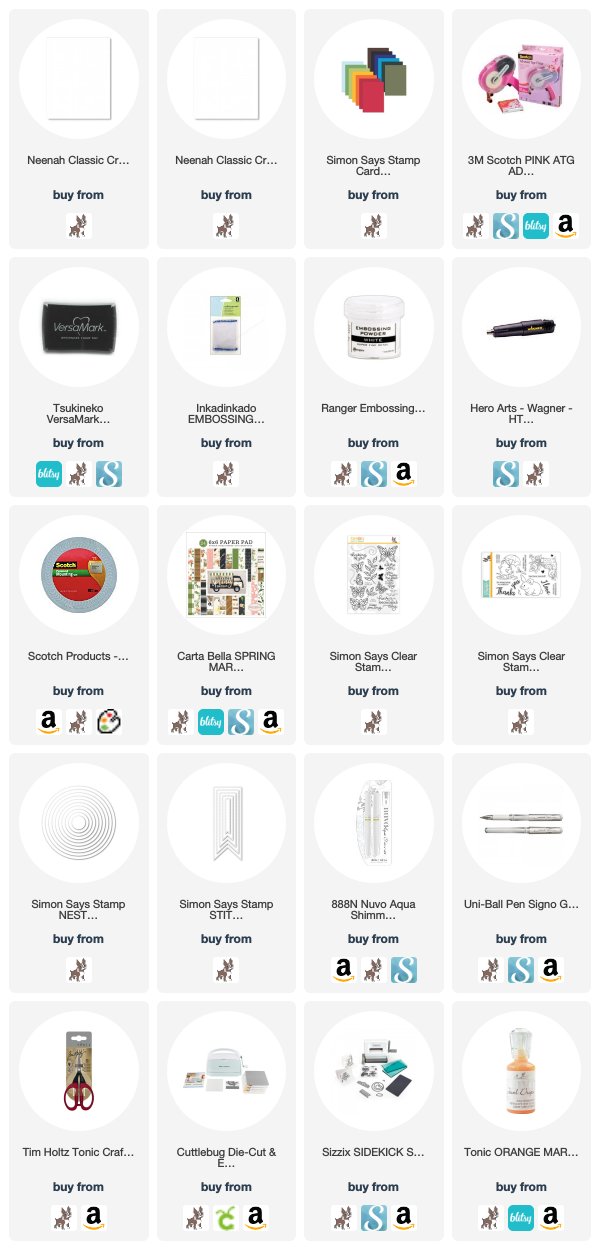View the Hero Arts Wagner heat tool
The image size is (600, 1257).
520,377
